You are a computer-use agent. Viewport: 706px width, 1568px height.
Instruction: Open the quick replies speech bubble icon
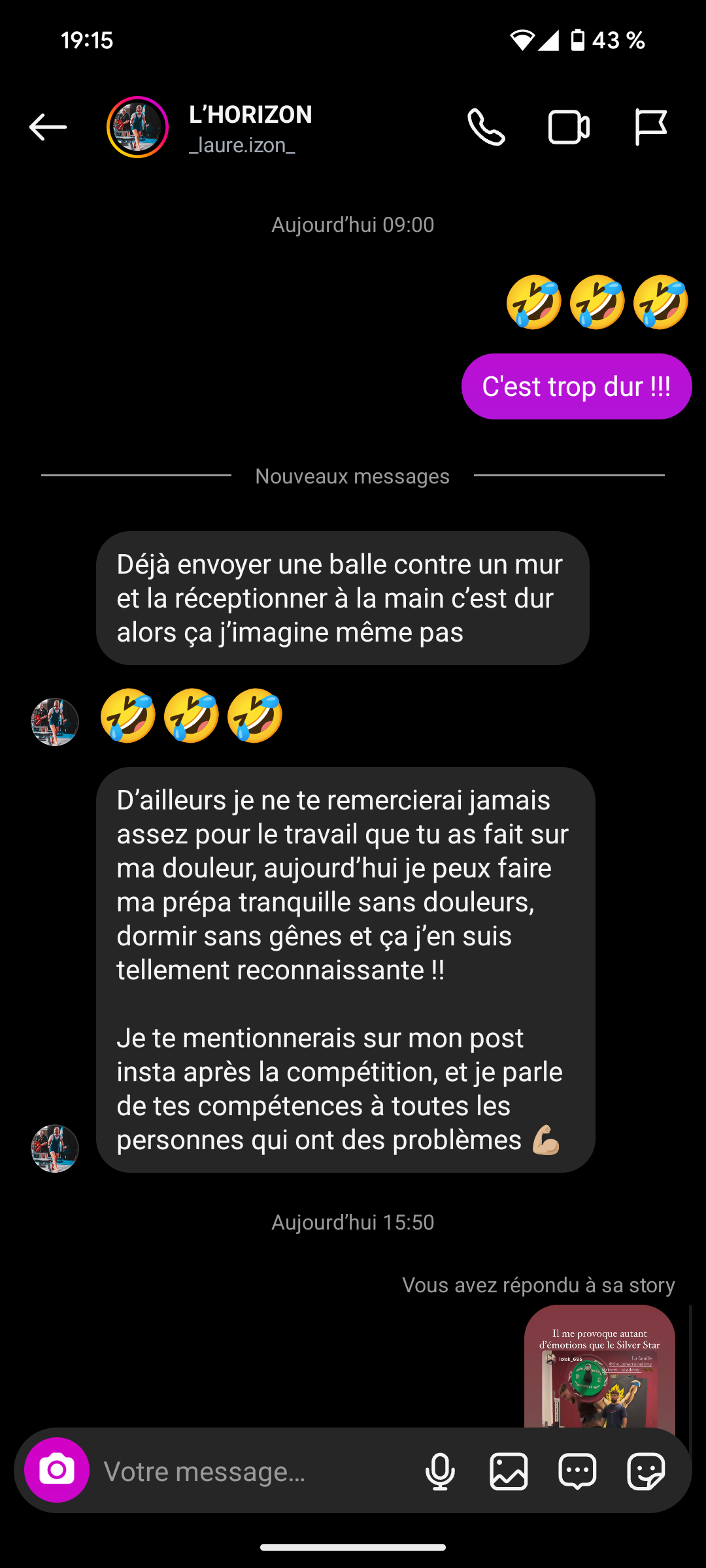(577, 1471)
